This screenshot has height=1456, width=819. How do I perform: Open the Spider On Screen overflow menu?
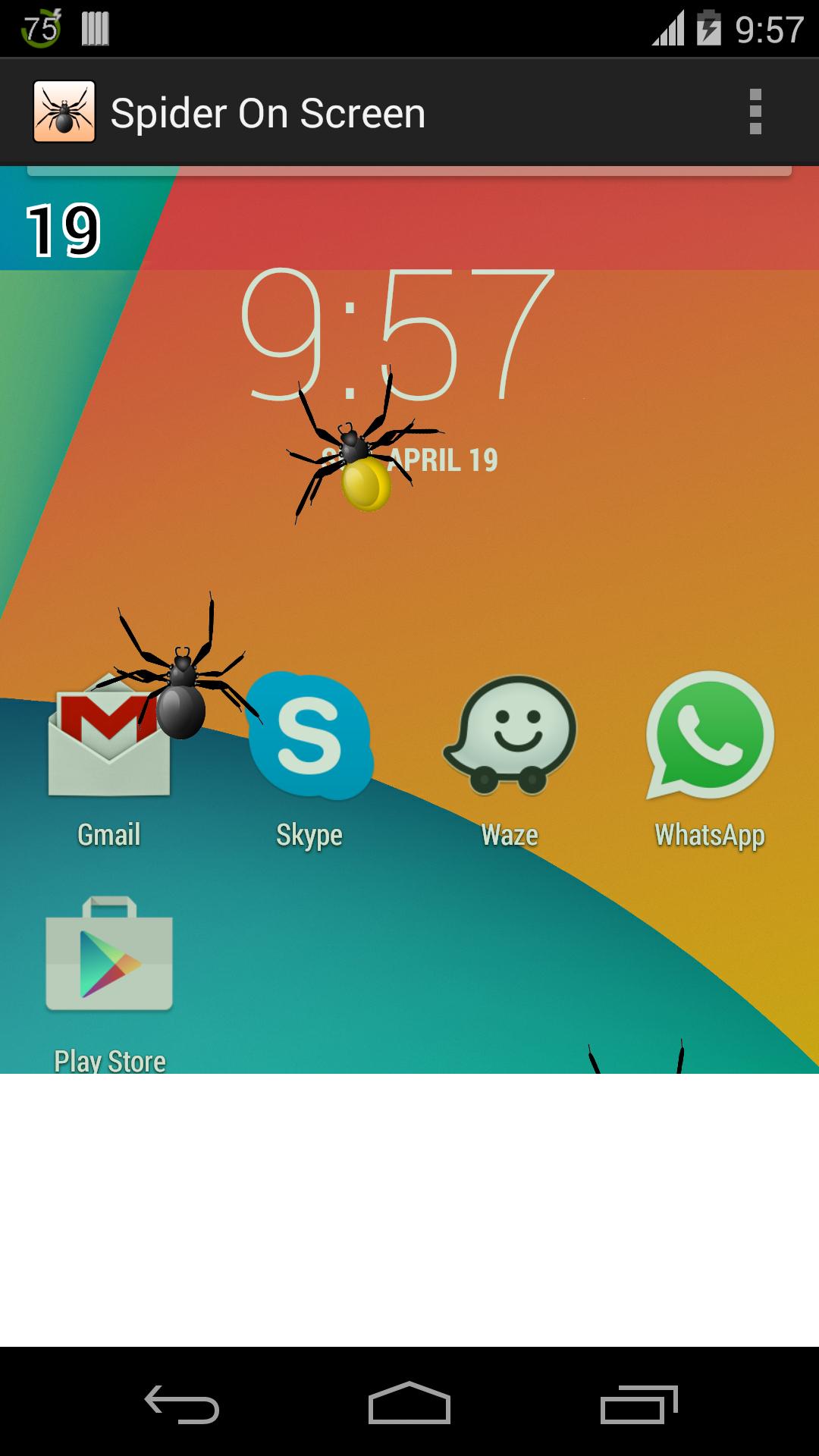pyautogui.click(x=755, y=111)
